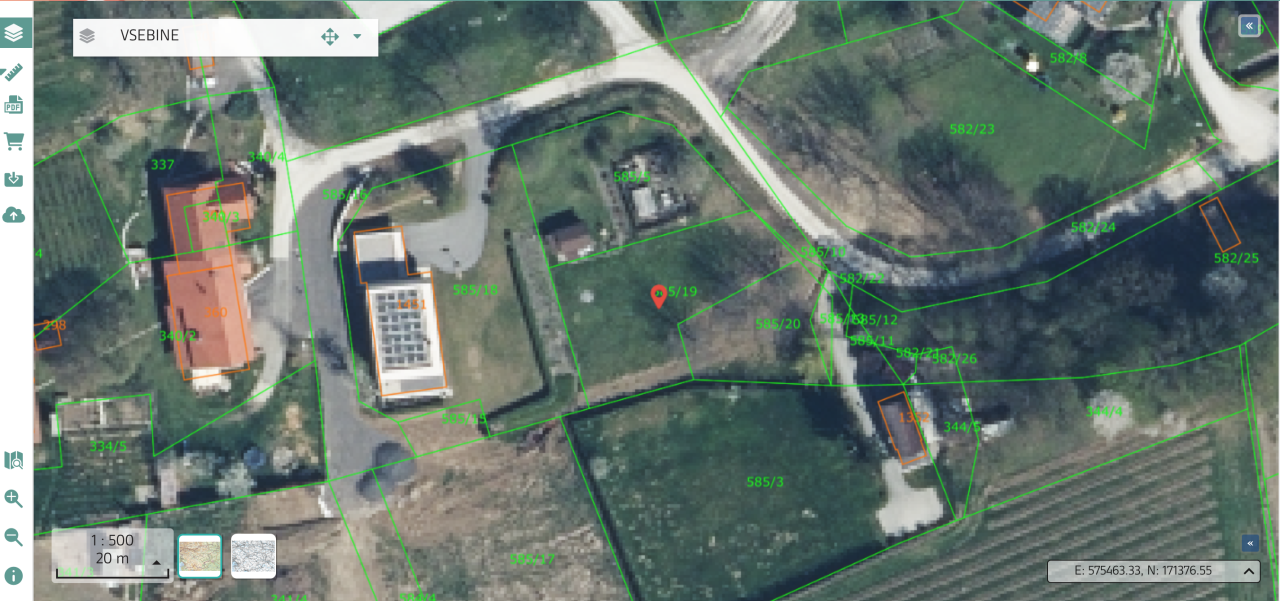The image size is (1280, 601).
Task: Expand the VSEBINE panel dropdown
Action: 357,37
